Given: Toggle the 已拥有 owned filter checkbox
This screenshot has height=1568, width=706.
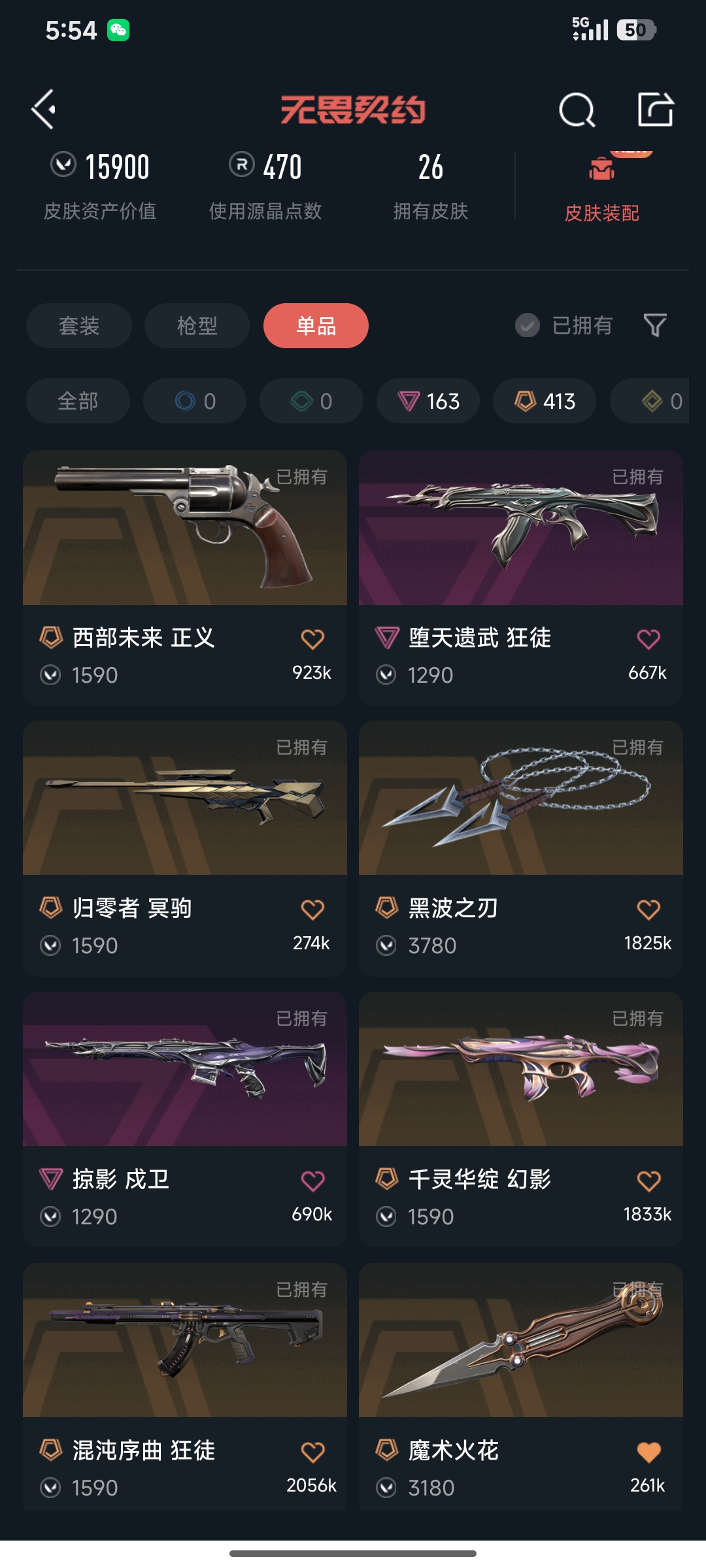Looking at the screenshot, I should (528, 325).
